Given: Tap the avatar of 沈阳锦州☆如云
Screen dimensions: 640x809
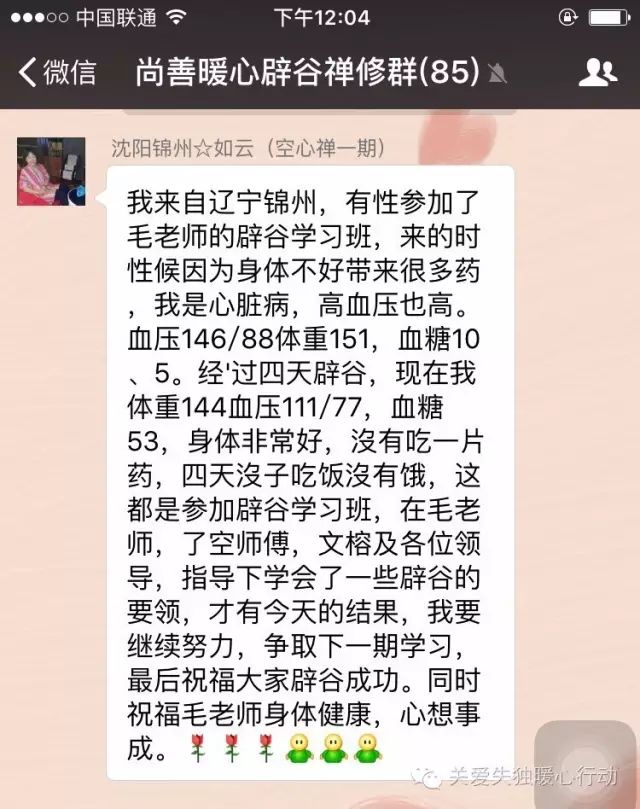Looking at the screenshot, I should coord(51,171).
